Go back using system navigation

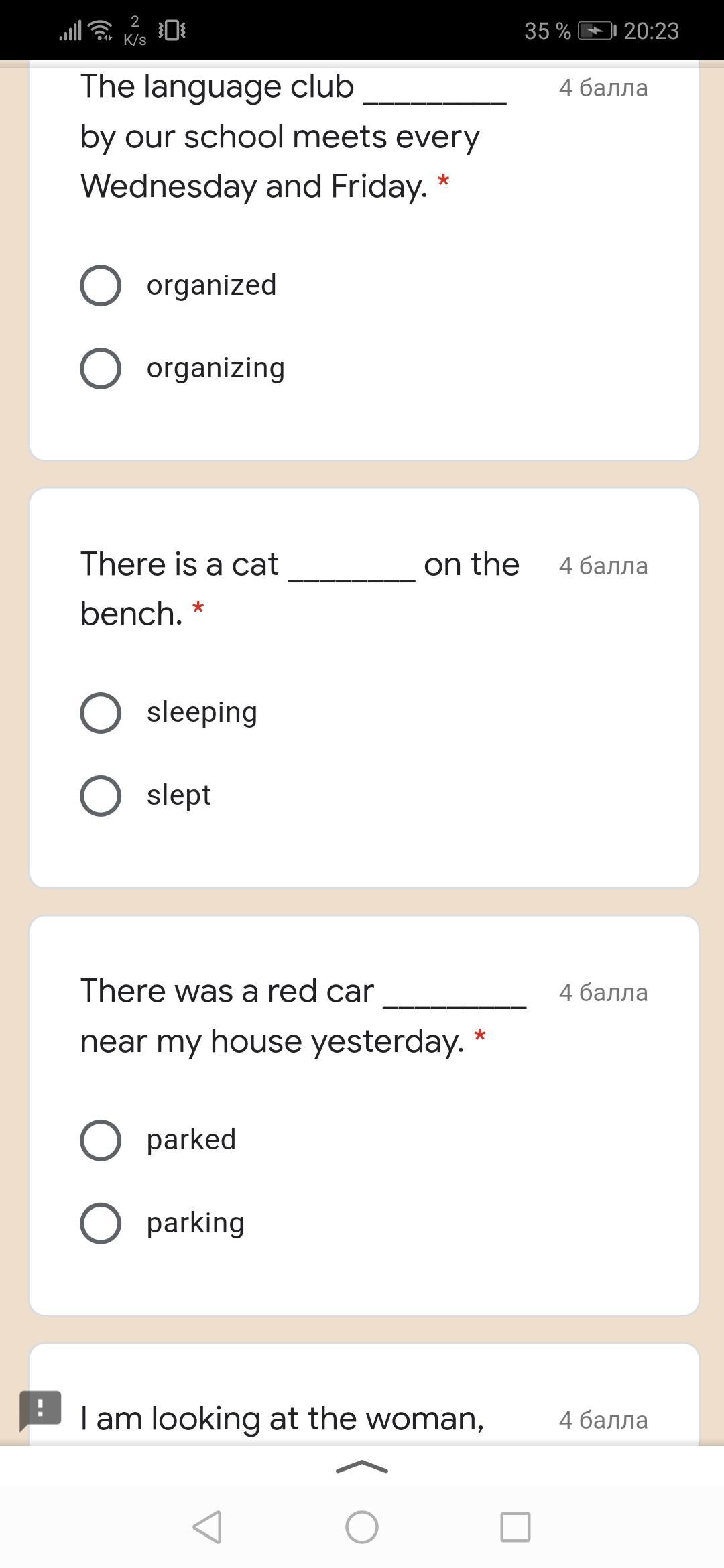[207, 1527]
